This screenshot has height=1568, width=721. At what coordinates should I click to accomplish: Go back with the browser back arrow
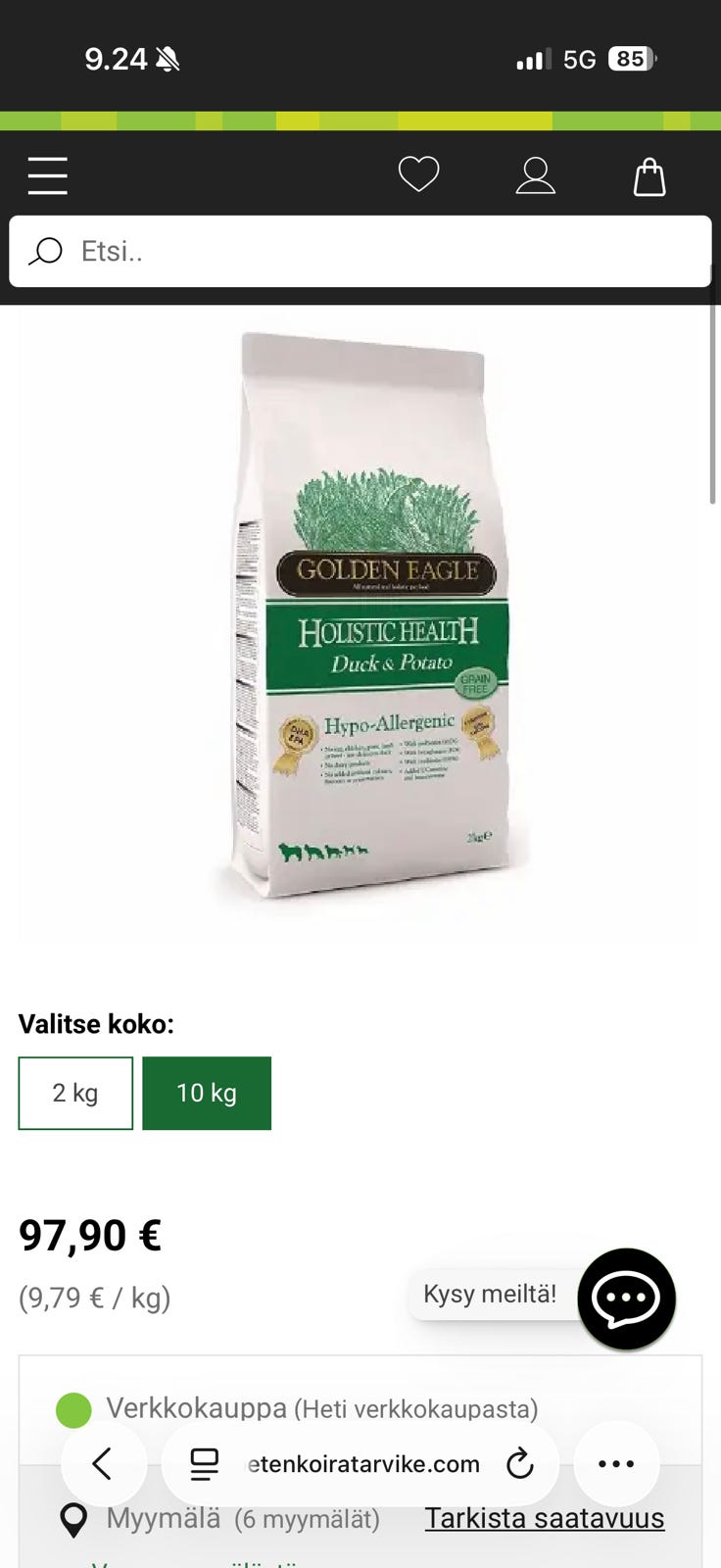click(103, 1464)
